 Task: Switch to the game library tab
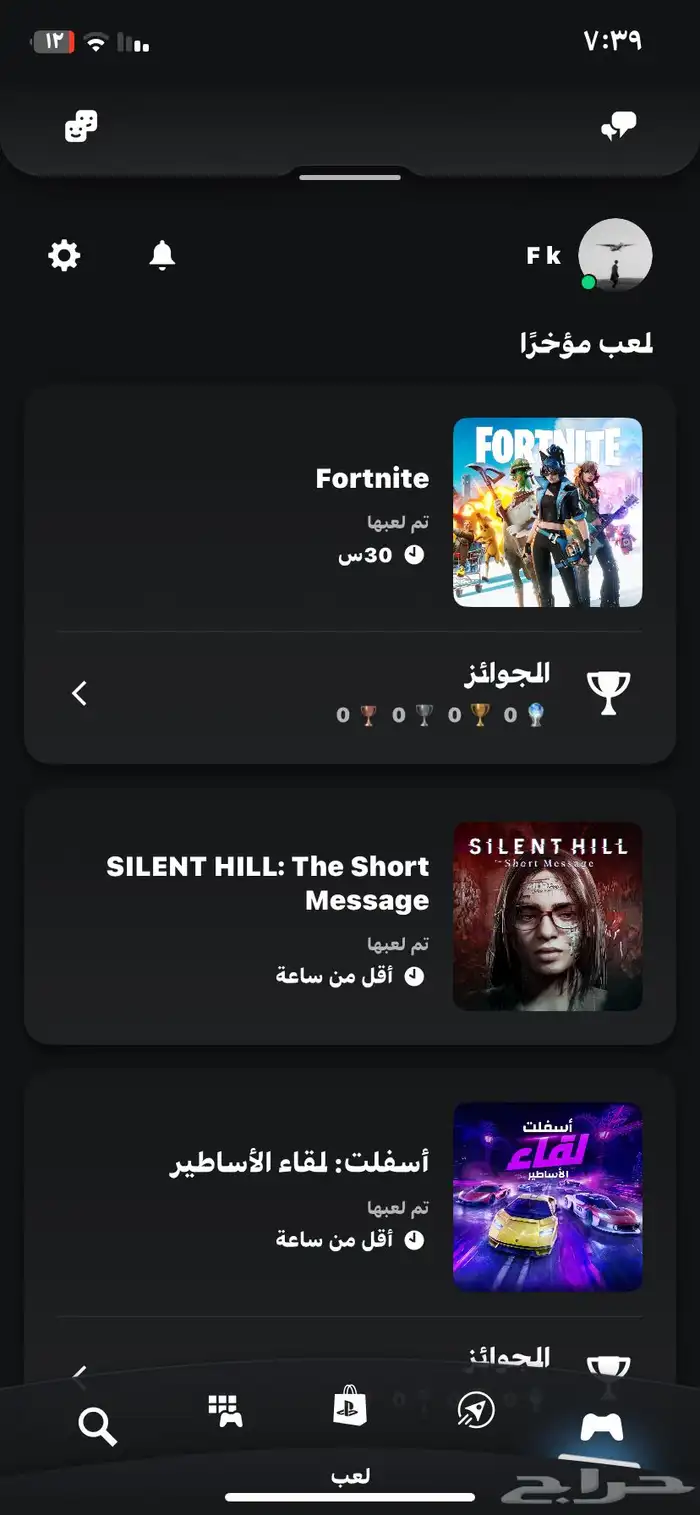click(225, 1411)
